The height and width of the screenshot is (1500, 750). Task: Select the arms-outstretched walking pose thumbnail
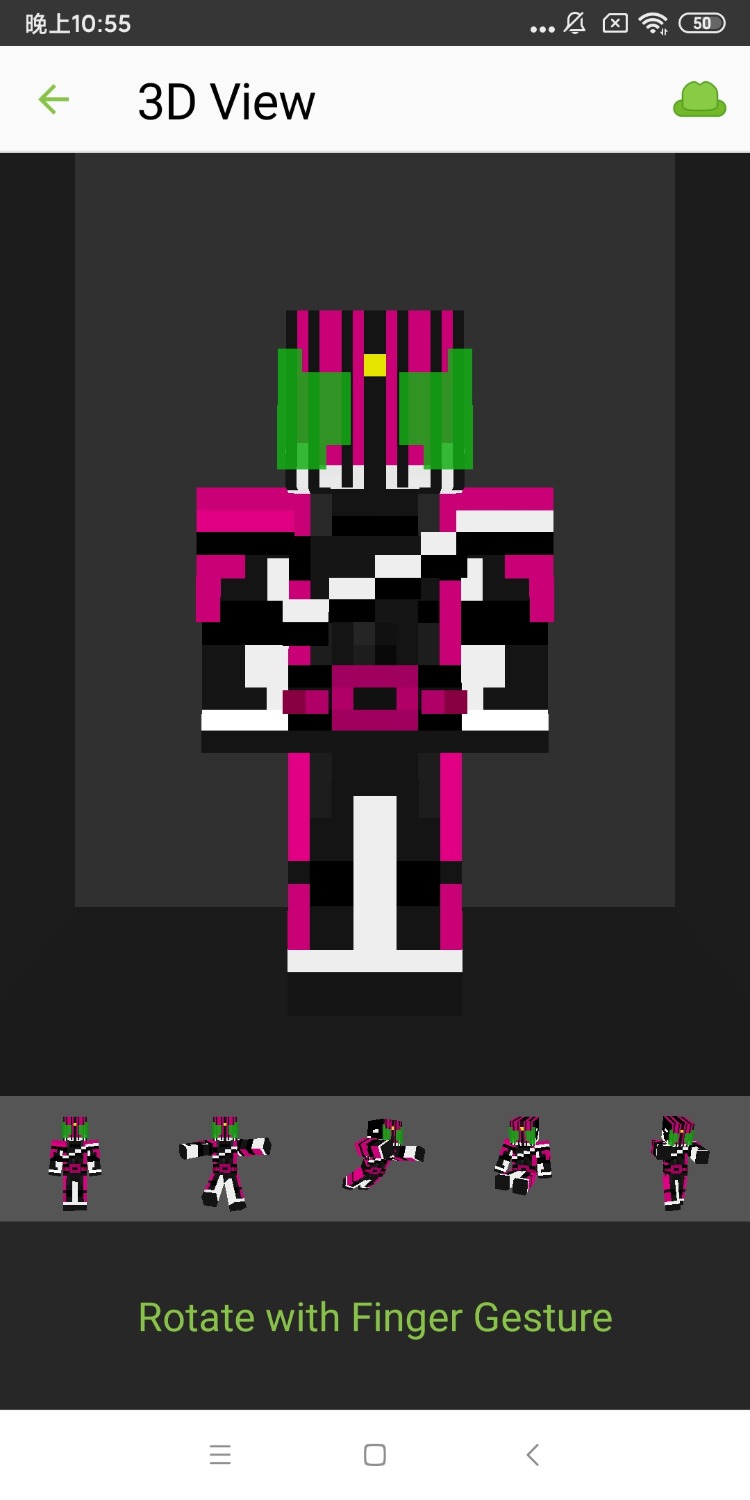pos(225,1162)
